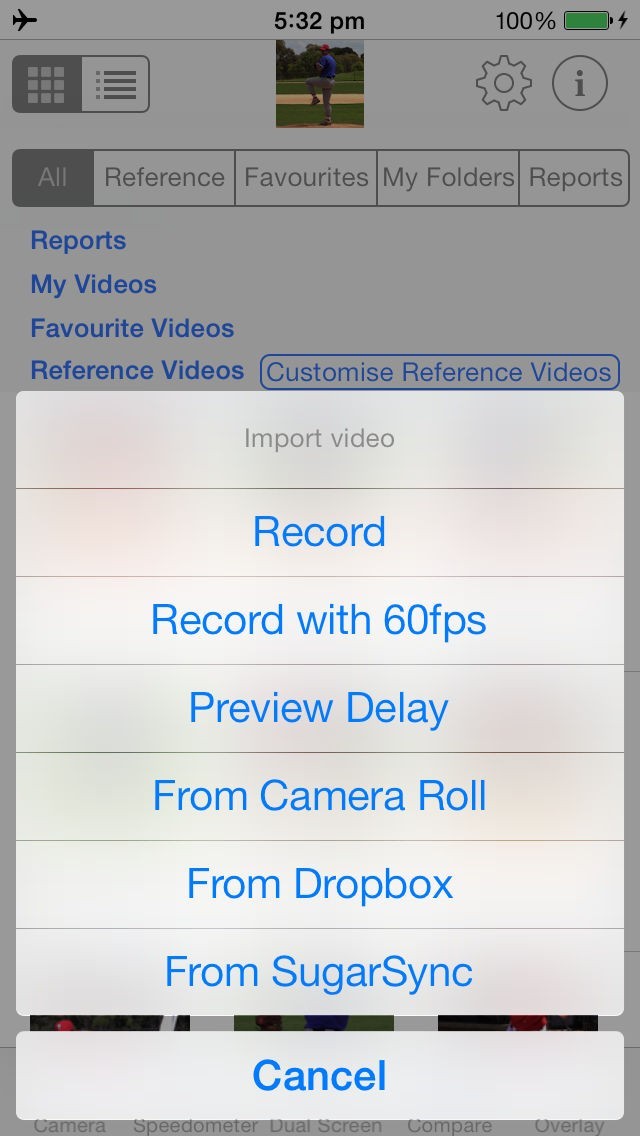The image size is (640, 1136).
Task: Import video From Camera Roll
Action: pyautogui.click(x=319, y=796)
